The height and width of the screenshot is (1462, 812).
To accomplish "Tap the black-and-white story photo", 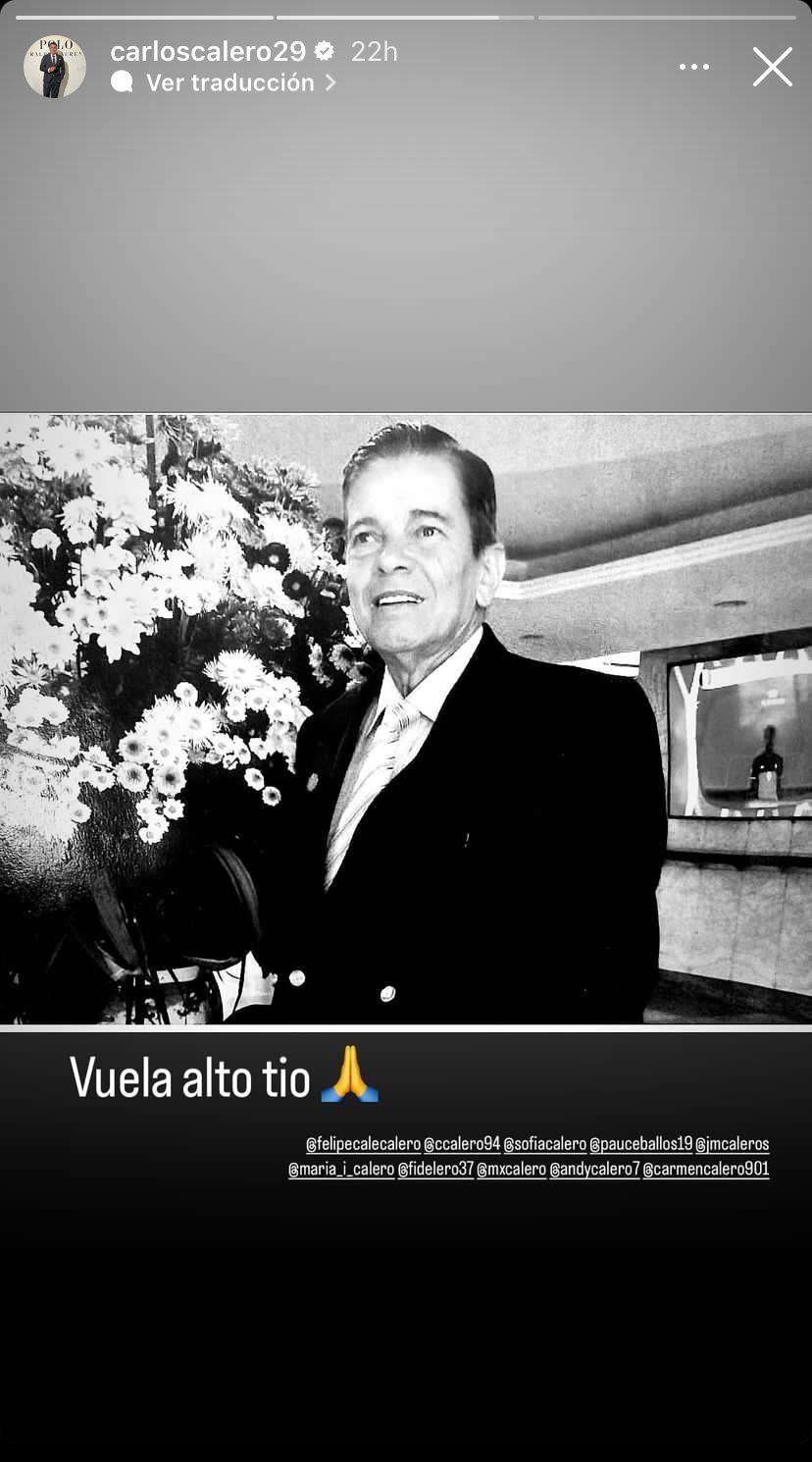I will pyautogui.click(x=406, y=716).
